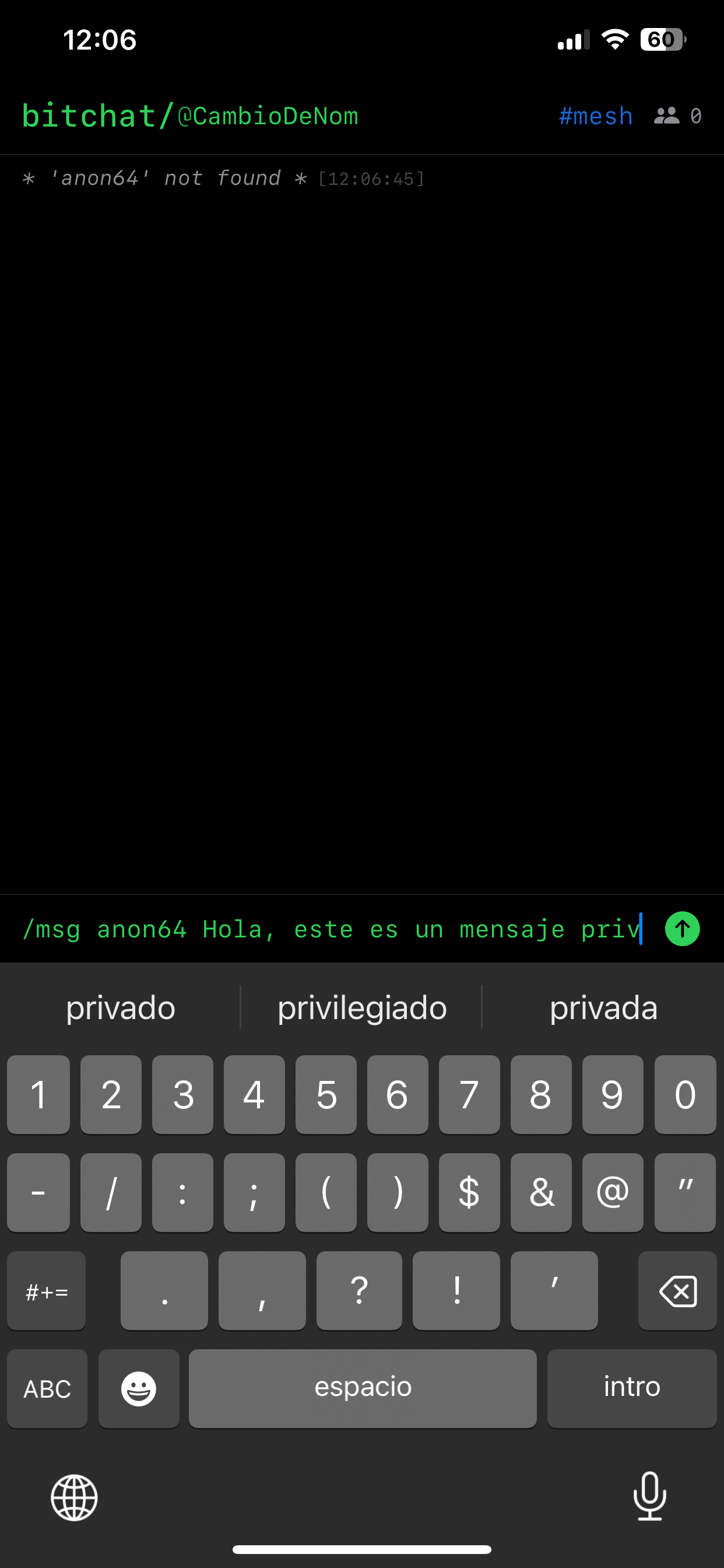
Task: Delete last character with backspace key
Action: point(677,1290)
